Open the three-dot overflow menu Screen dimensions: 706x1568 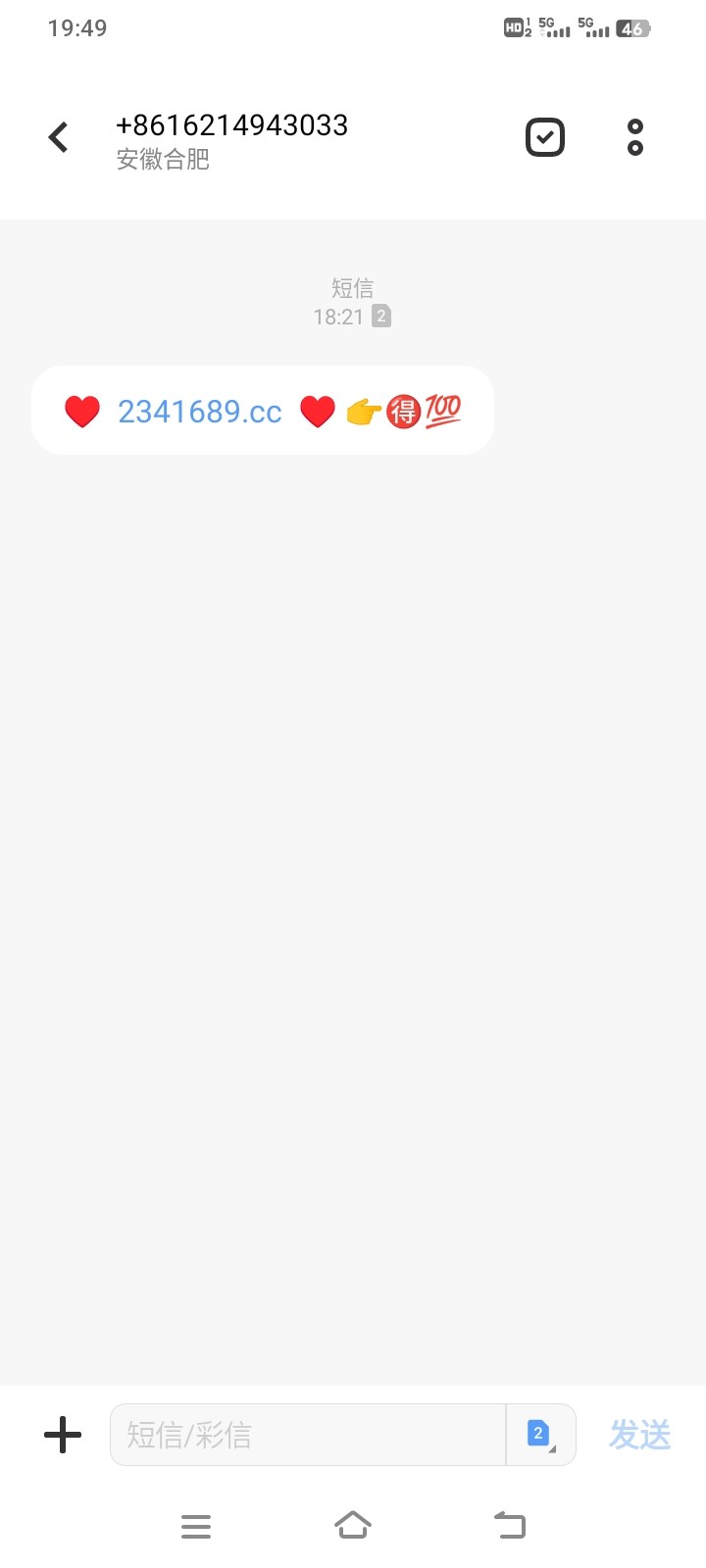pos(635,137)
